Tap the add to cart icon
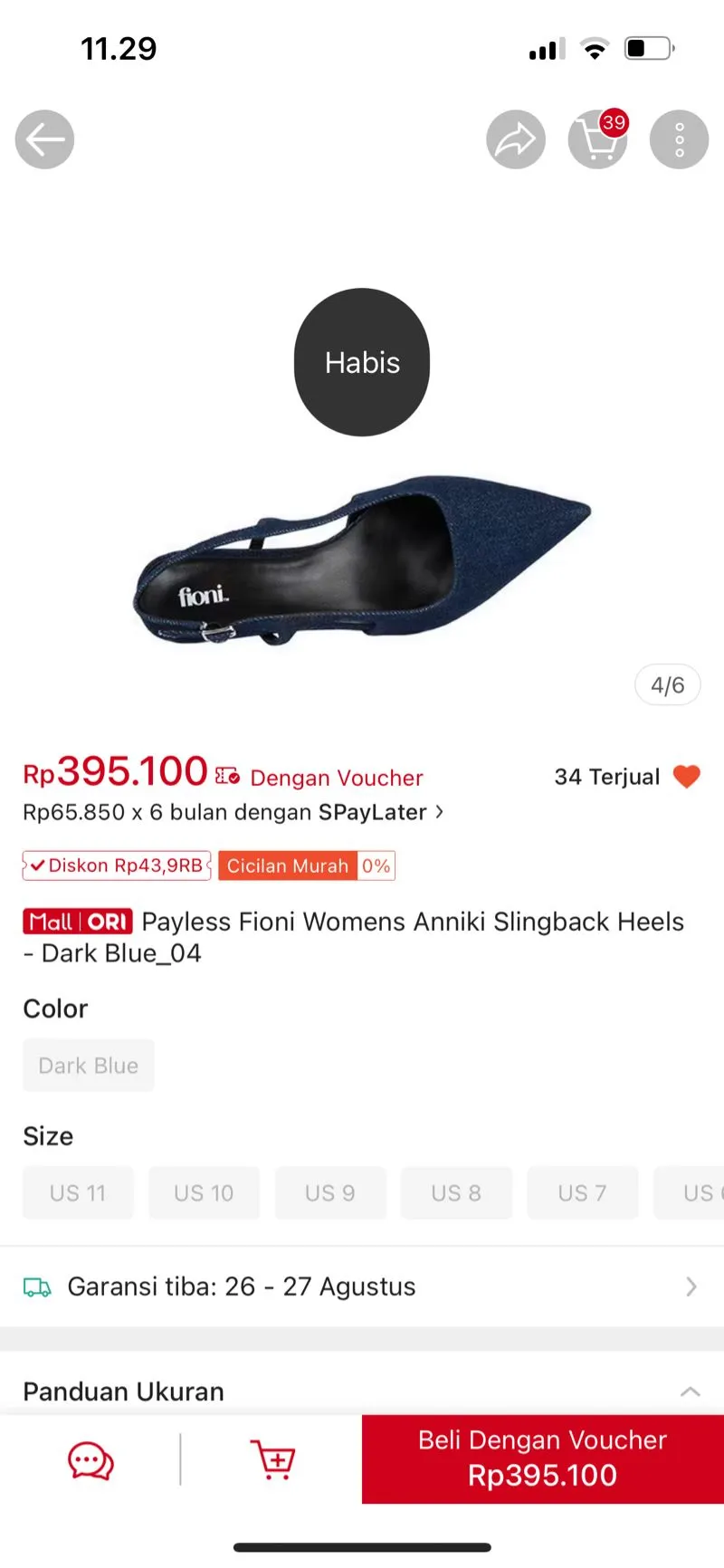The width and height of the screenshot is (724, 1568). 274,1459
